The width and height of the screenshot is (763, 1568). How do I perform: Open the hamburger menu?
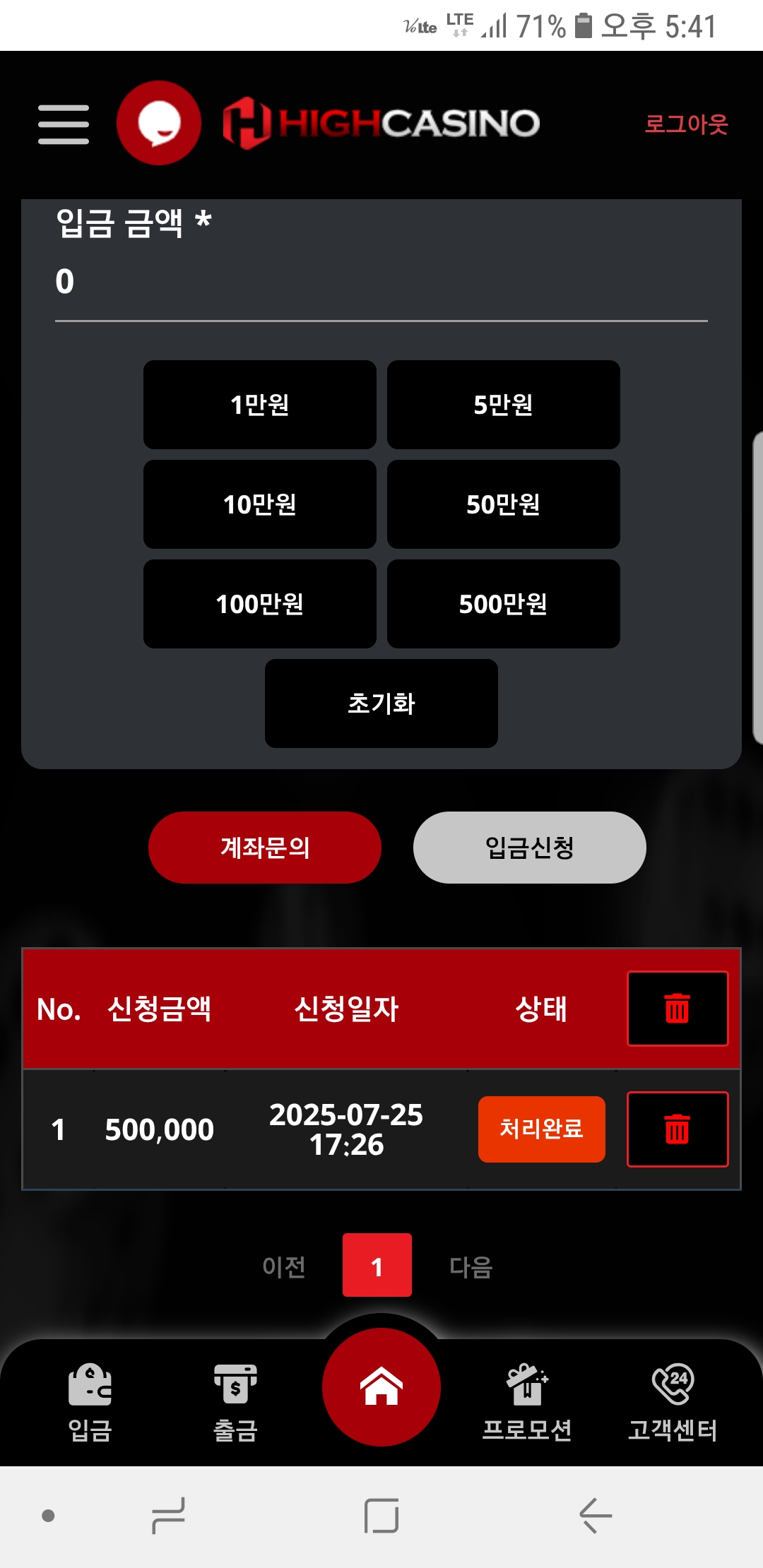tap(64, 124)
